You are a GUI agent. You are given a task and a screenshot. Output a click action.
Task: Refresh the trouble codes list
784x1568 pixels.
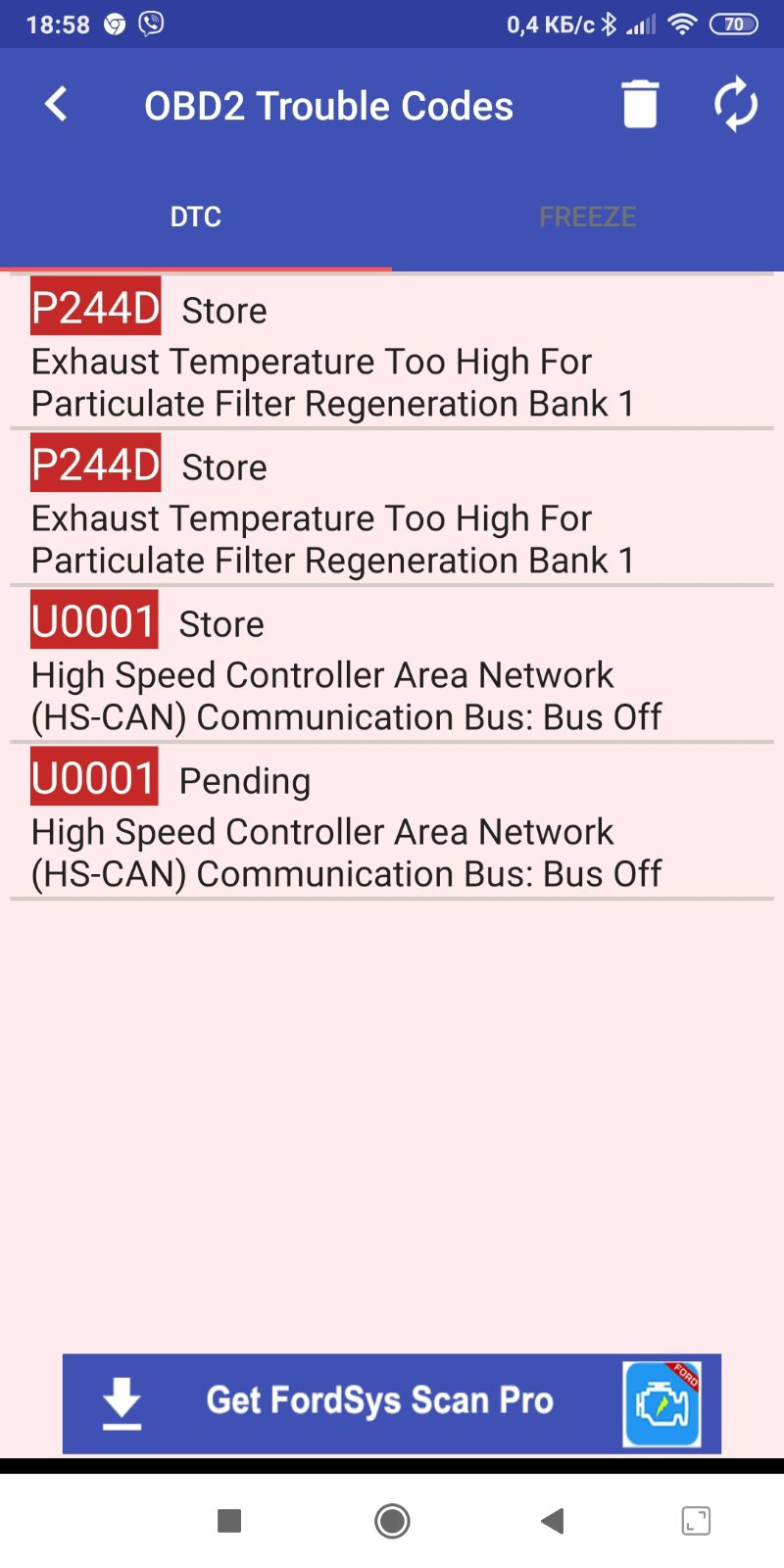(735, 105)
